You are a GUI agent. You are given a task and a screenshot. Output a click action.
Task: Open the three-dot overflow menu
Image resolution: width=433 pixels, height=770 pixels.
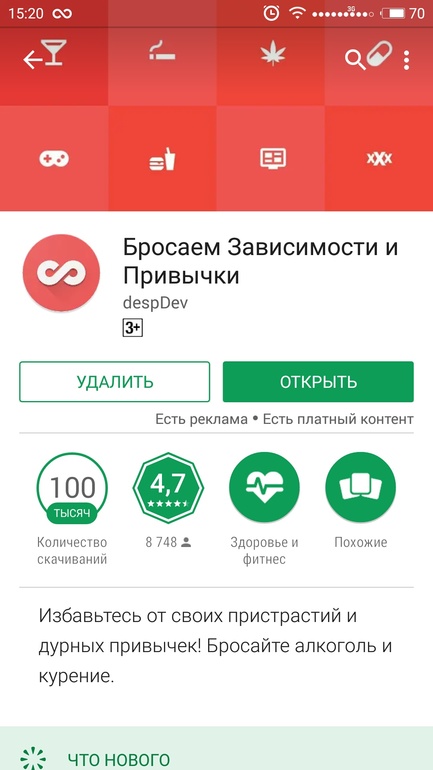click(406, 60)
